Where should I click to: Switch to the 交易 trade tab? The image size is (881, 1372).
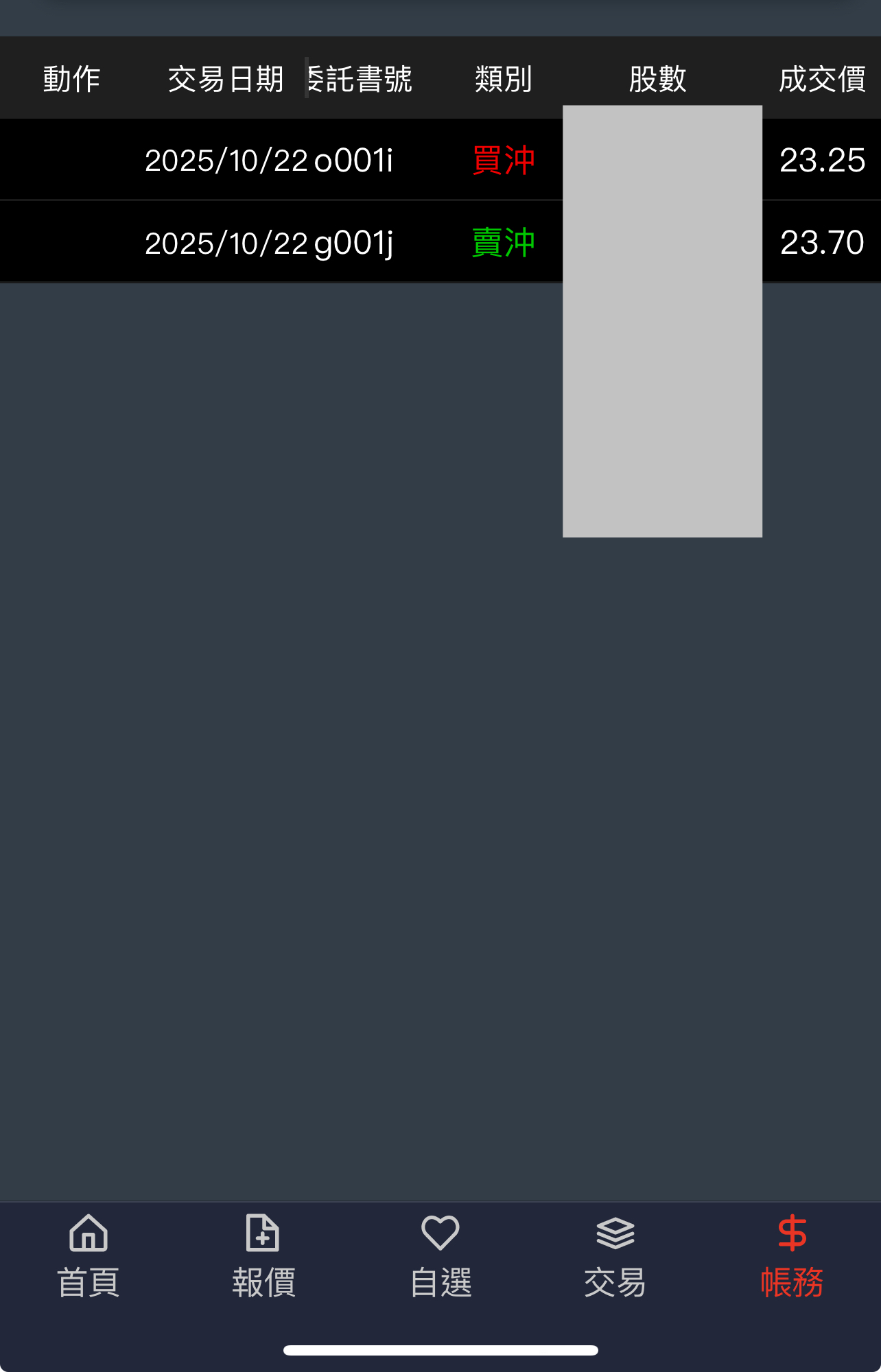(x=615, y=1257)
